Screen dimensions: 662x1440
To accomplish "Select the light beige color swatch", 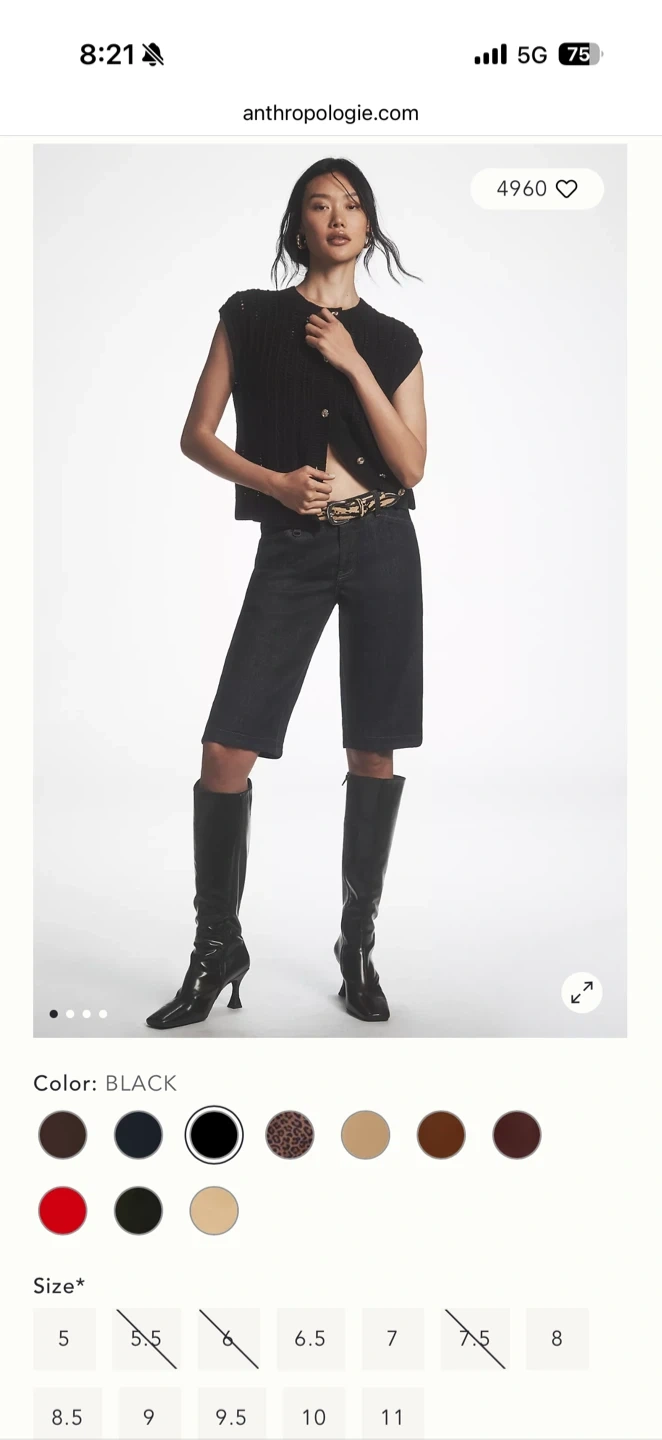I will point(214,1211).
